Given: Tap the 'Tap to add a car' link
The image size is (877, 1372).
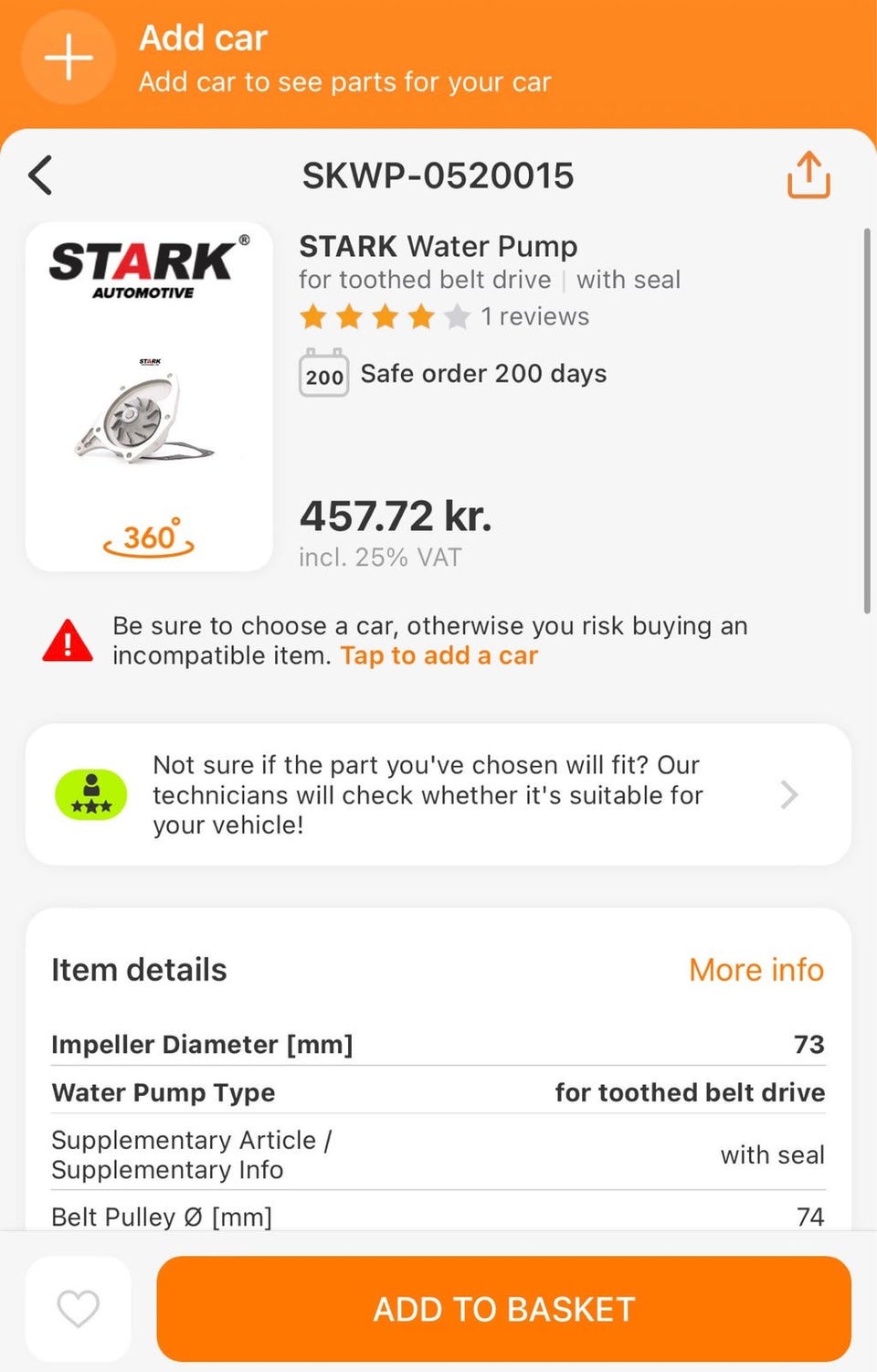Looking at the screenshot, I should (438, 655).
